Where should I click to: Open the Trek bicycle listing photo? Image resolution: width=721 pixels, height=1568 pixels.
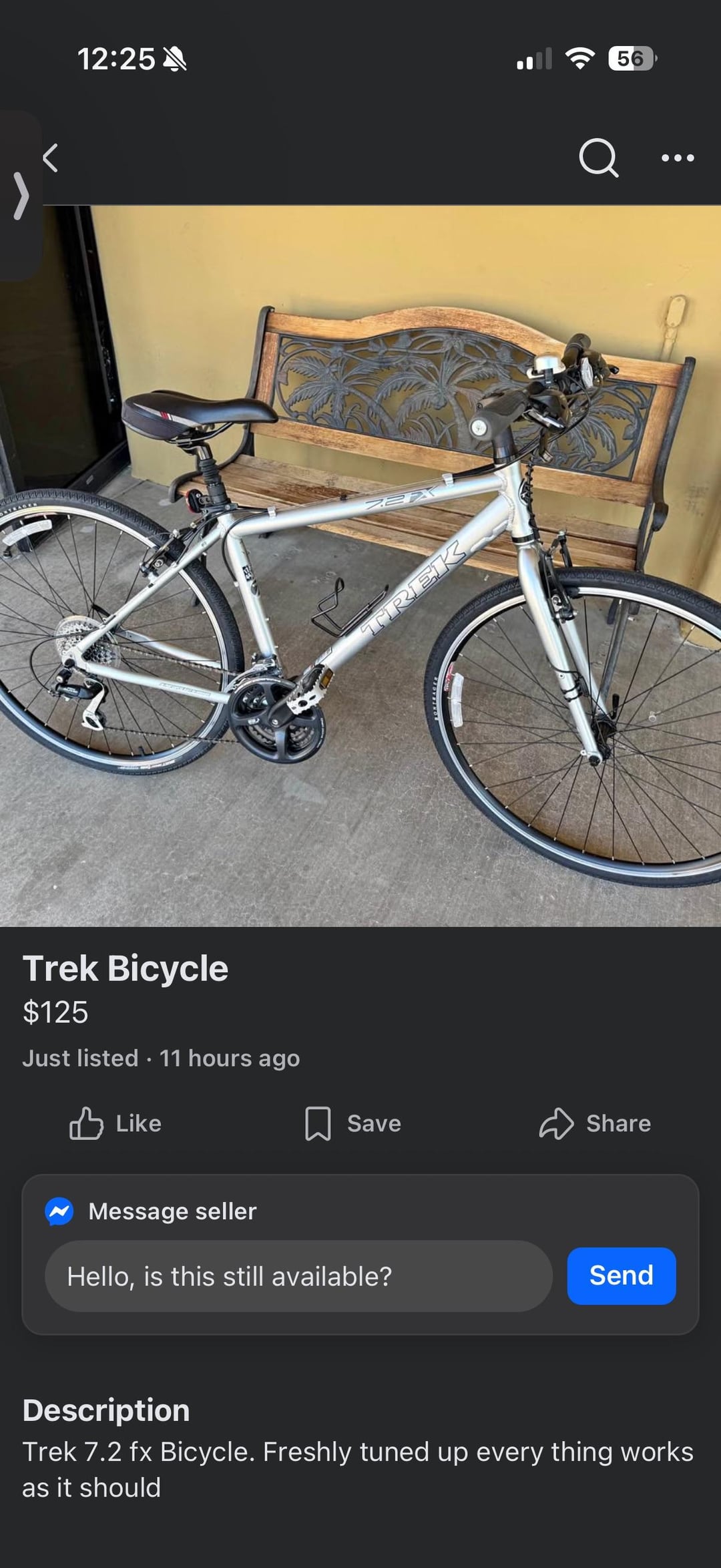tap(360, 565)
